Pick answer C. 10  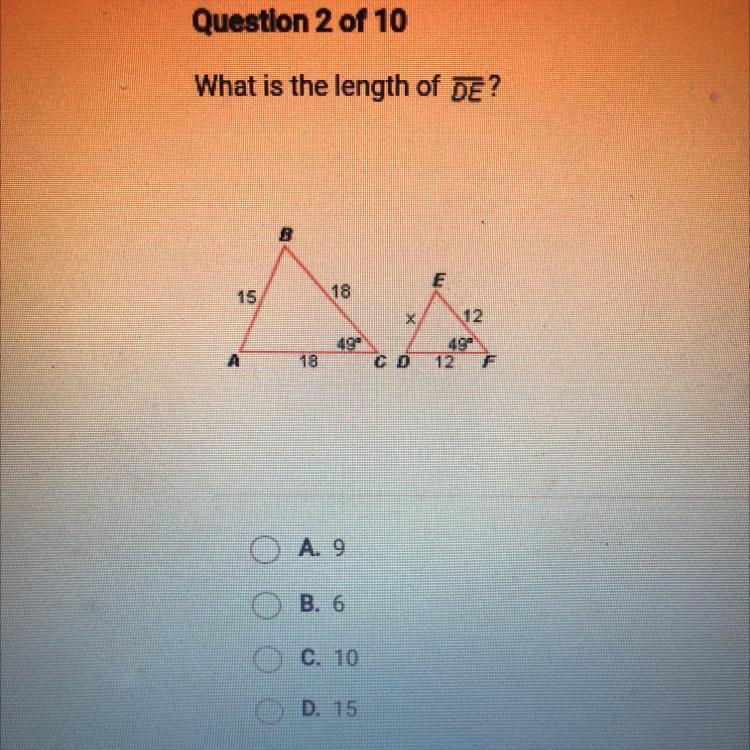pyautogui.click(x=264, y=659)
